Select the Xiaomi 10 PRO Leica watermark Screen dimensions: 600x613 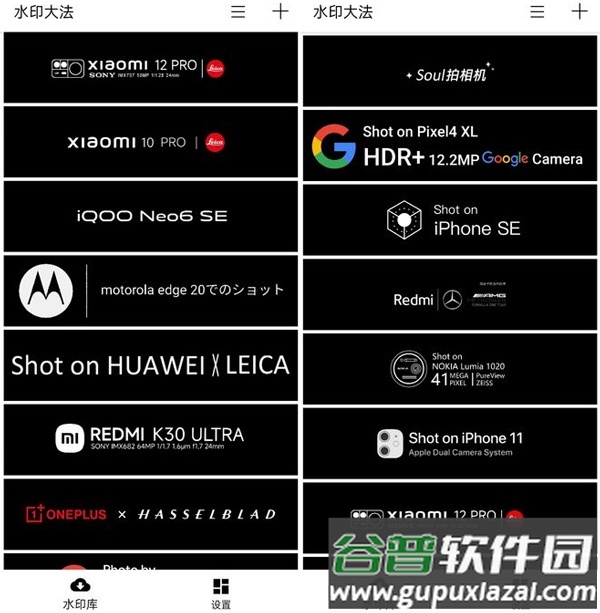151,142
